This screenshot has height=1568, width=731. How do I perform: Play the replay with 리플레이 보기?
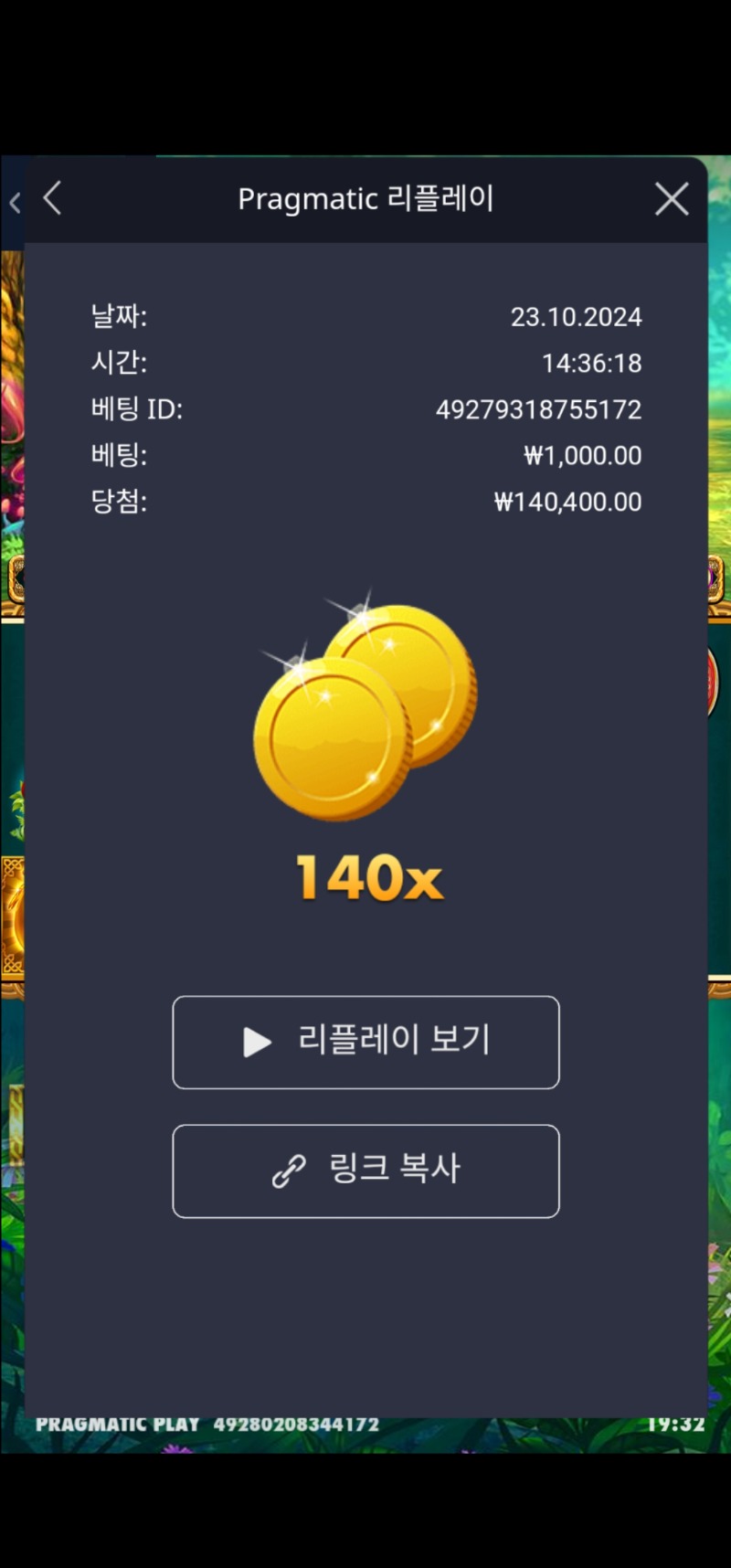[x=365, y=1042]
